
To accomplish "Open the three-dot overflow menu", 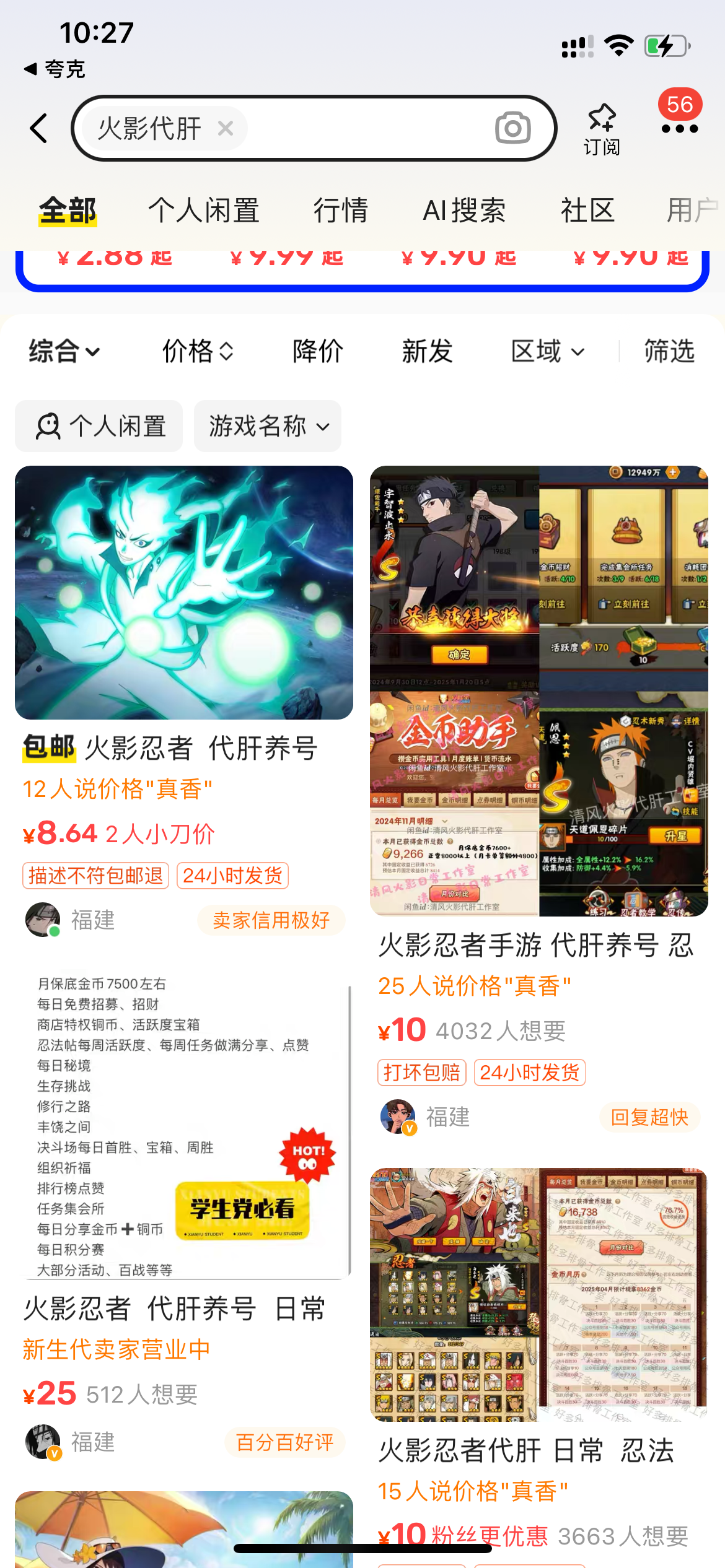I will coord(680,129).
